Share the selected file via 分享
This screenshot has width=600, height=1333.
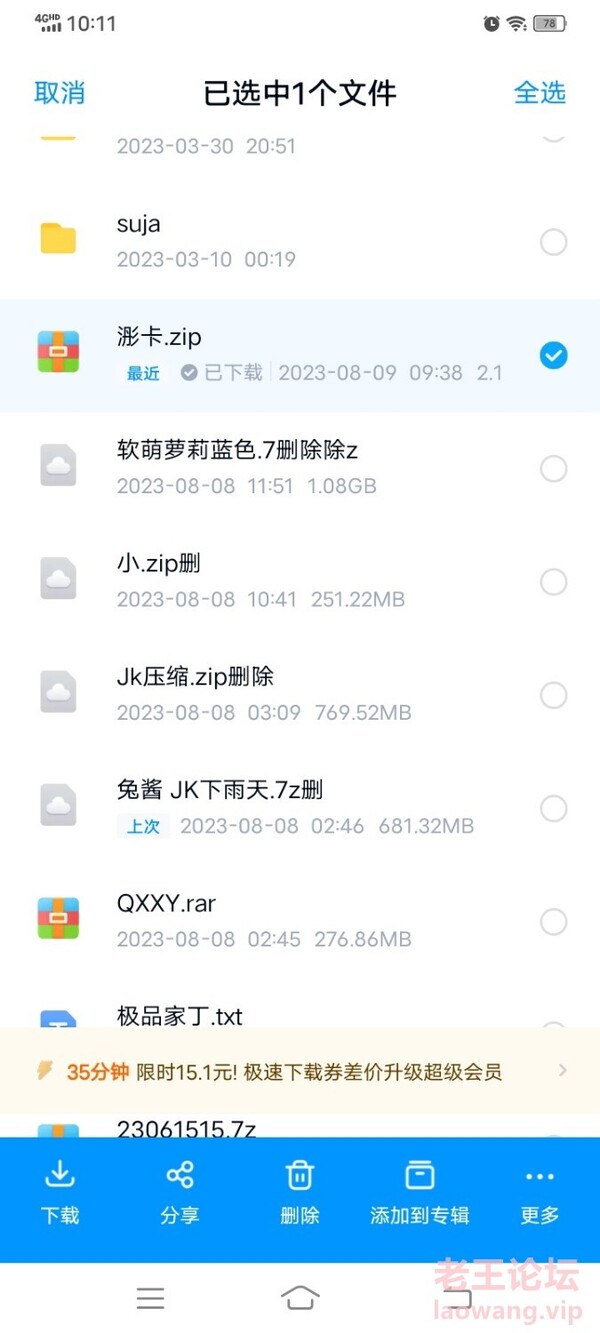[x=180, y=1192]
